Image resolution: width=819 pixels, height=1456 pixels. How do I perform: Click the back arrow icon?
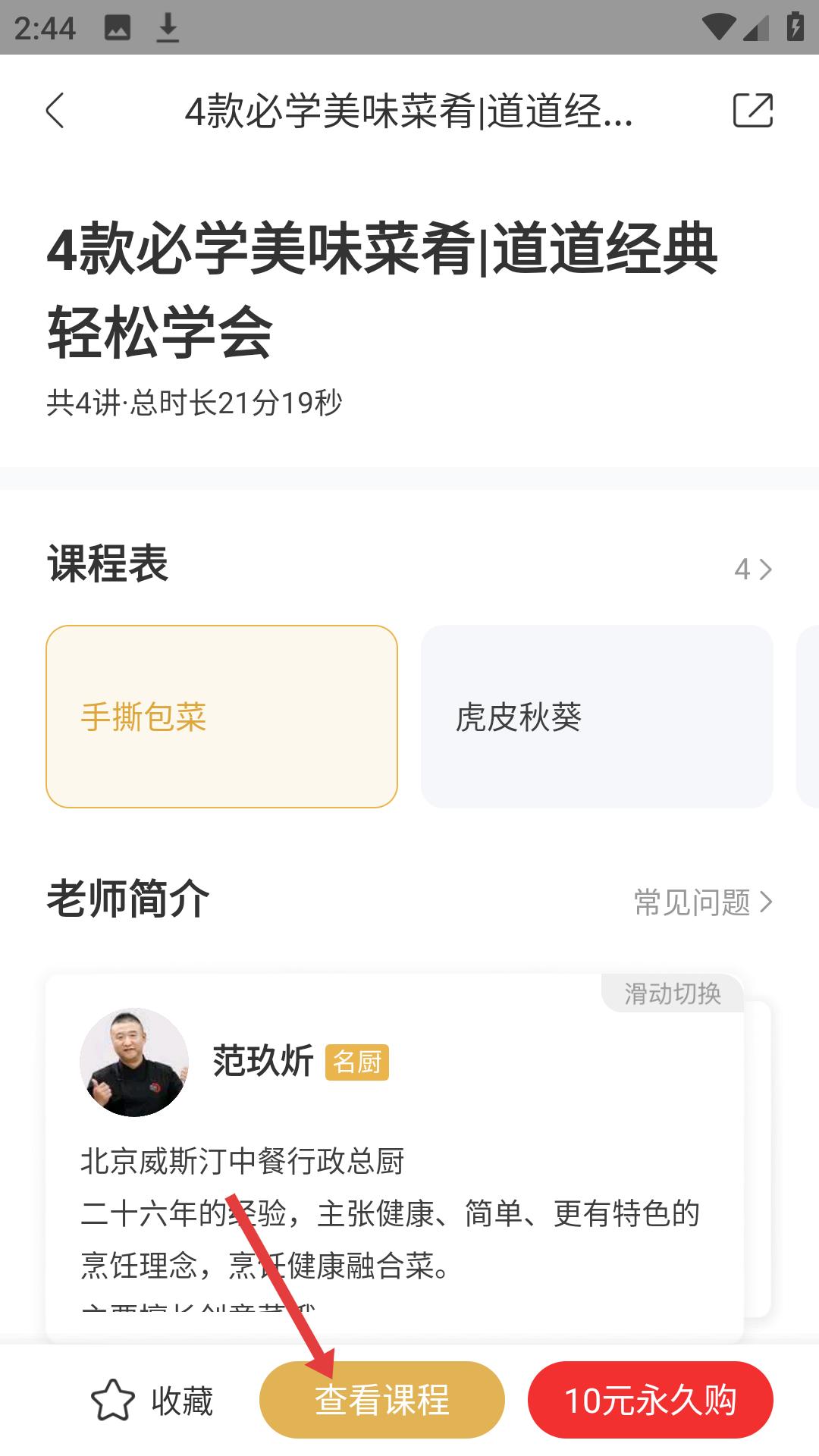(x=55, y=109)
